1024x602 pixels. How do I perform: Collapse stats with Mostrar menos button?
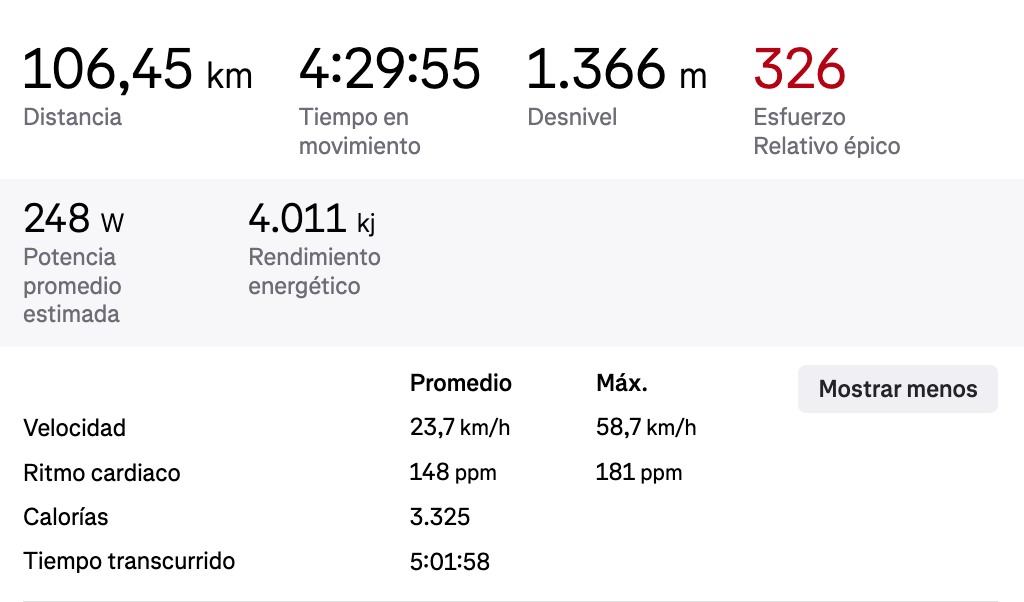coord(897,389)
